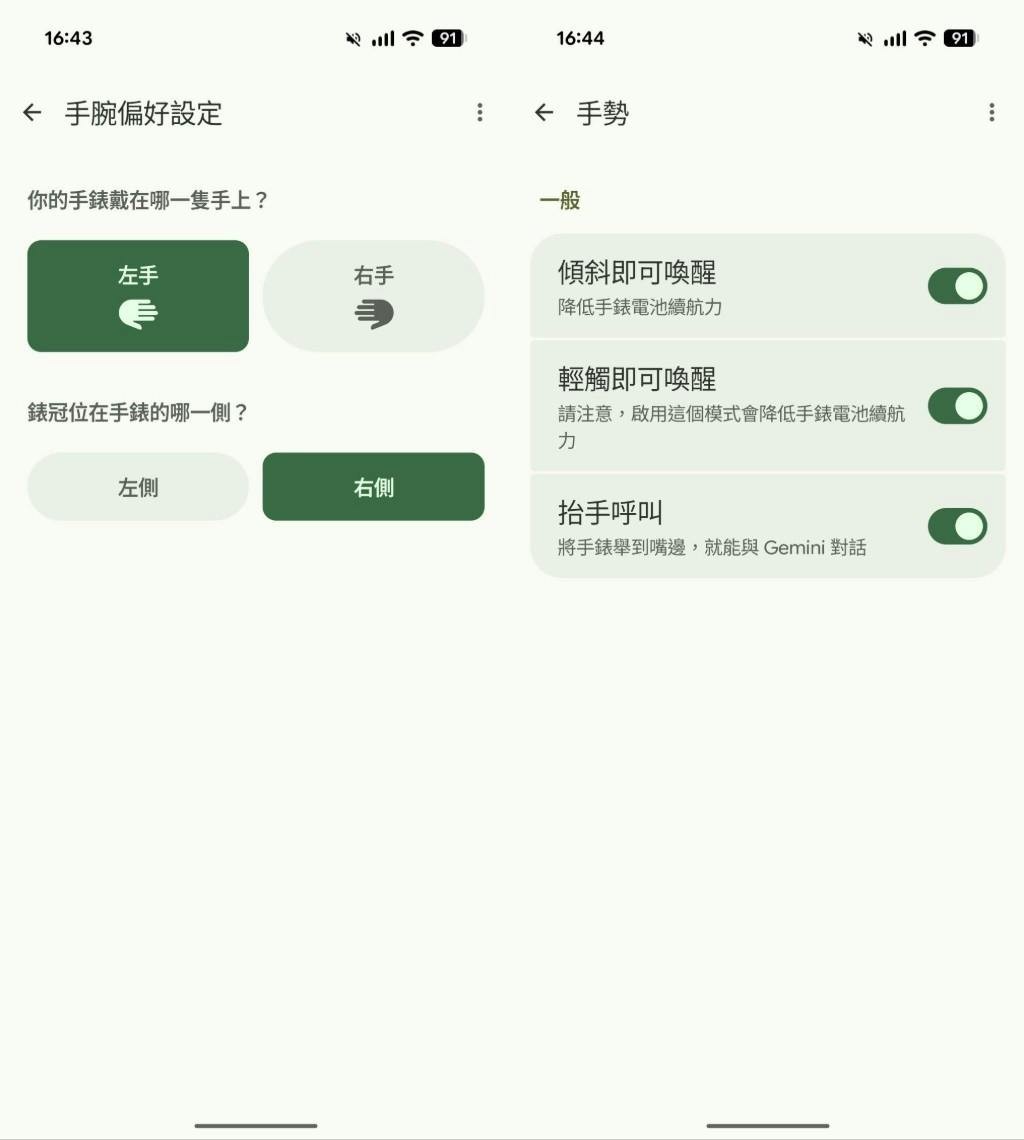Select 右手 as watch wrist
The width and height of the screenshot is (1024, 1140).
(x=373, y=296)
